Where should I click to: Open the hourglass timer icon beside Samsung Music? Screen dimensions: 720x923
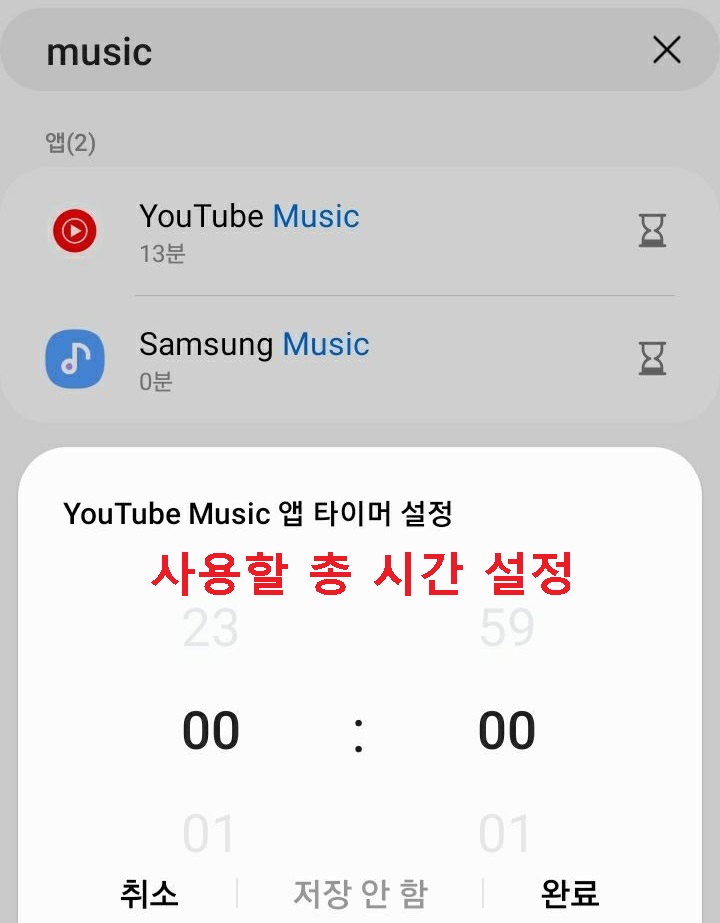click(654, 359)
